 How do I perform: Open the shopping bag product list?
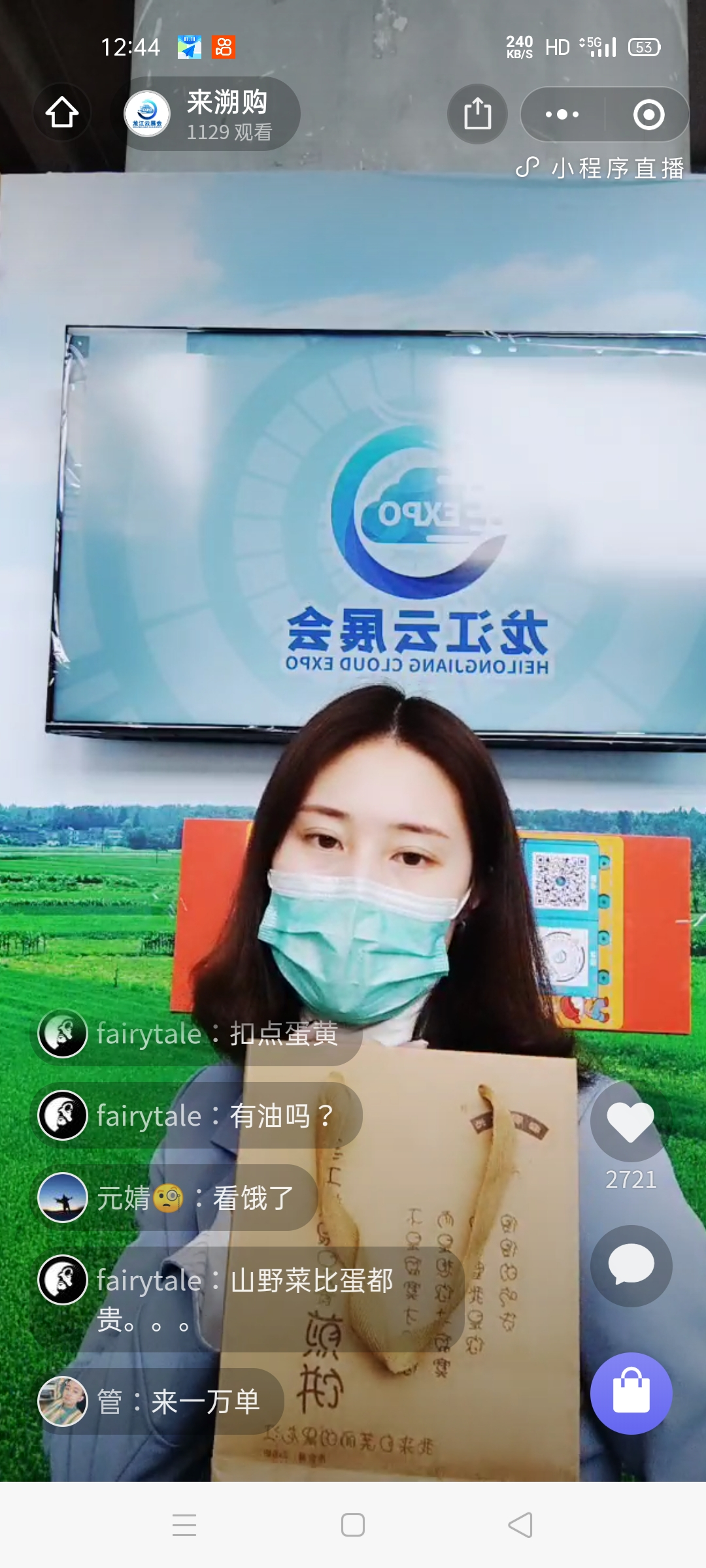tap(631, 1393)
